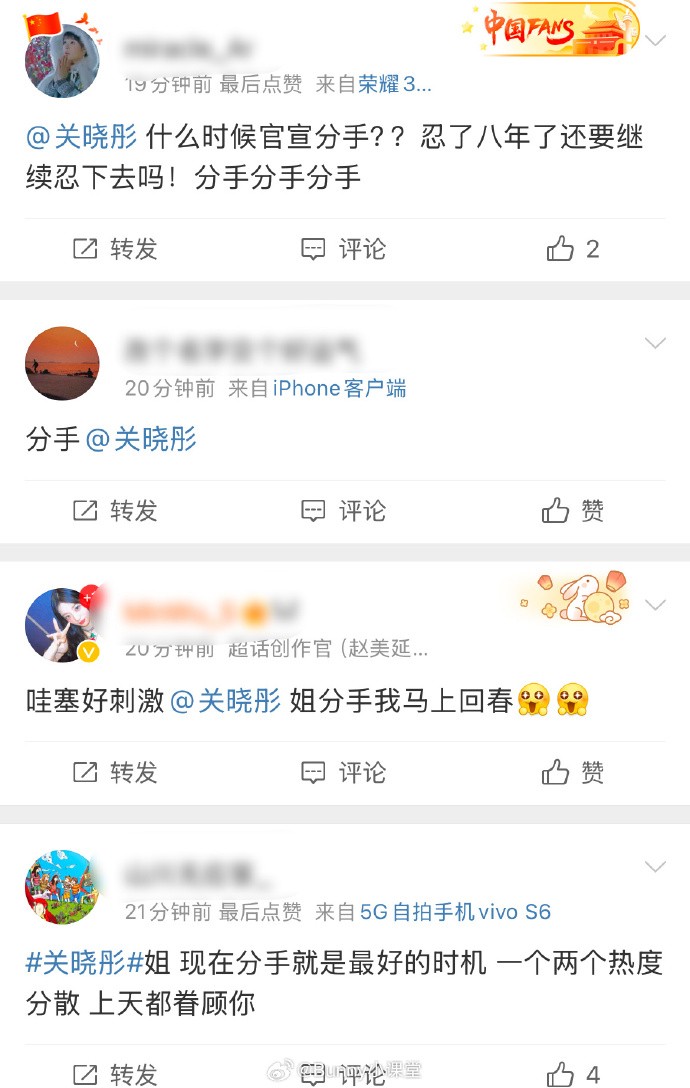
Task: Comment on the post mentioning "忍了八年了"
Action: click(x=343, y=249)
